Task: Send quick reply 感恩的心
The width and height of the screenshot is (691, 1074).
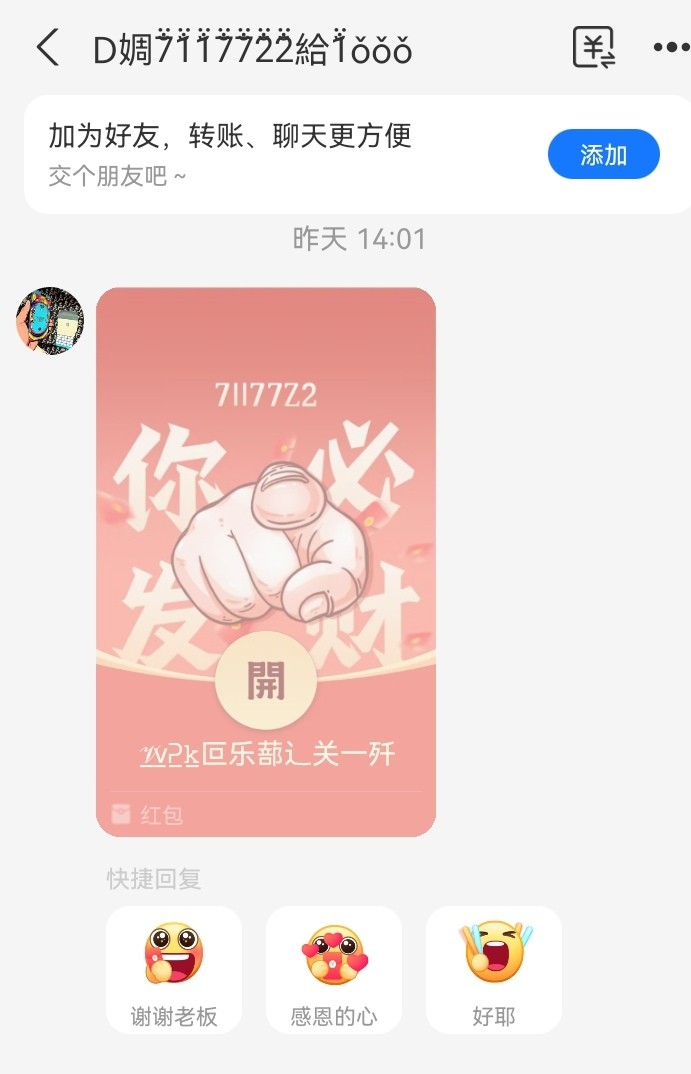Action: 334,969
